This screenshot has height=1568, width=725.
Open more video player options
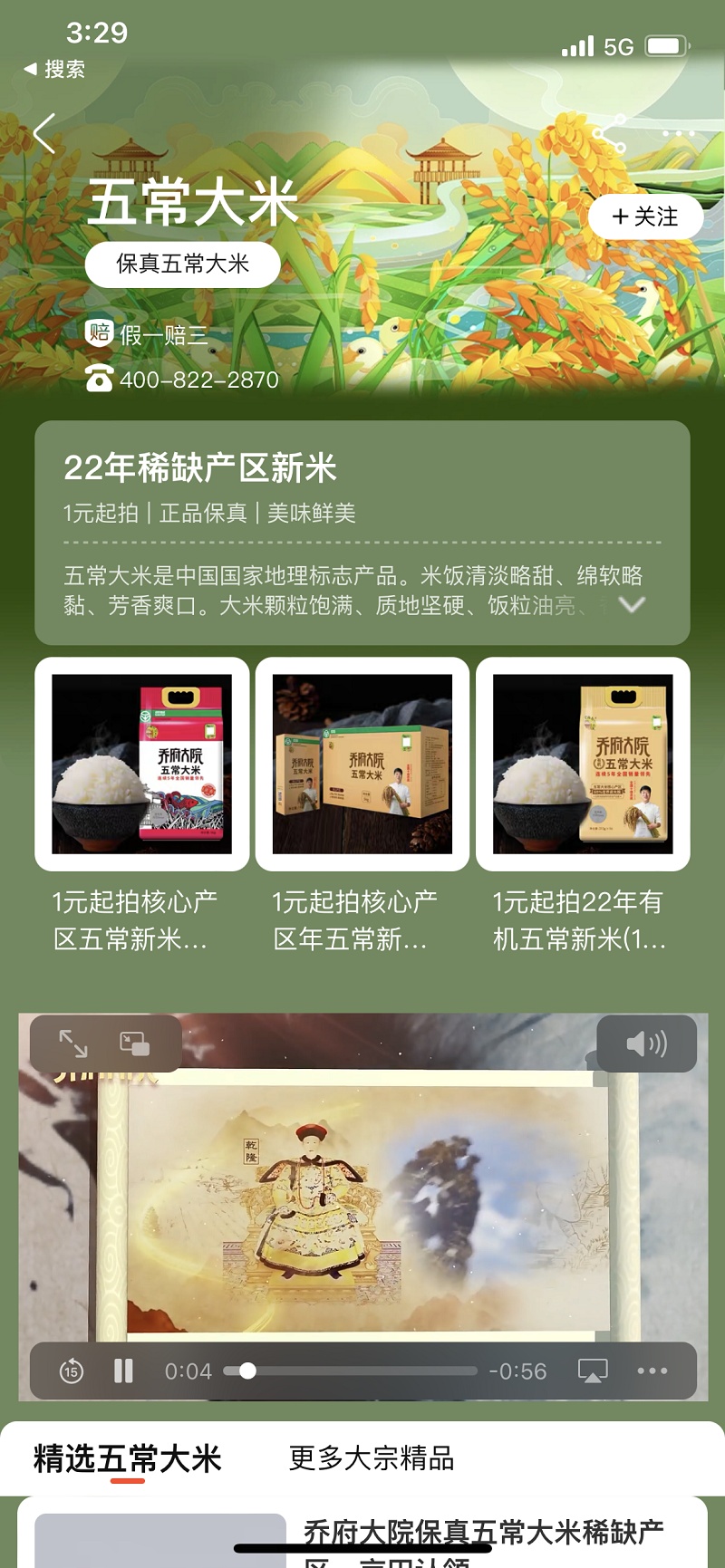652,1371
